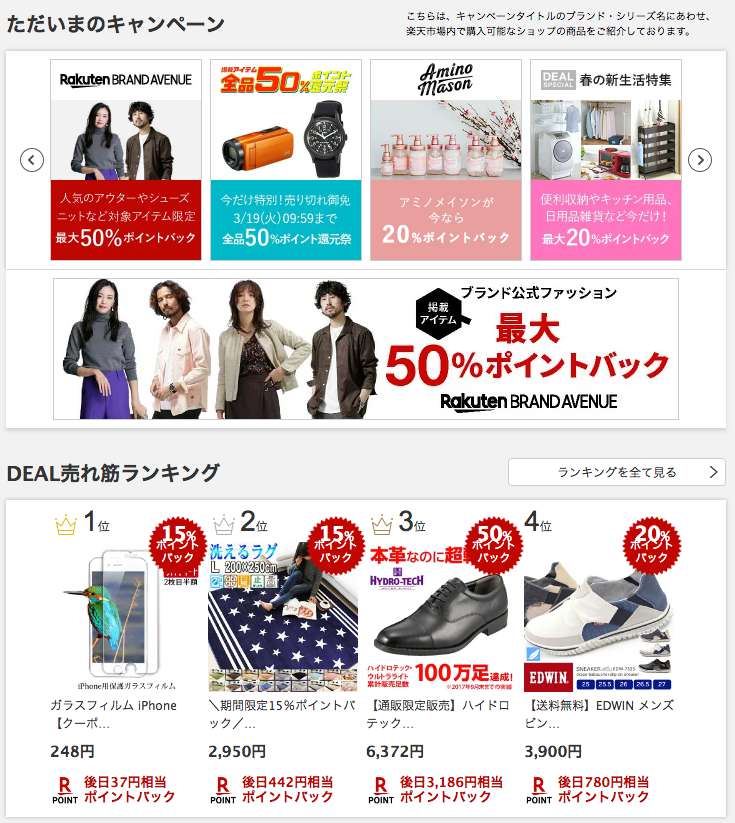735x823 pixels.
Task: Open the Amino Mason 20% campaign card
Action: tap(446, 160)
